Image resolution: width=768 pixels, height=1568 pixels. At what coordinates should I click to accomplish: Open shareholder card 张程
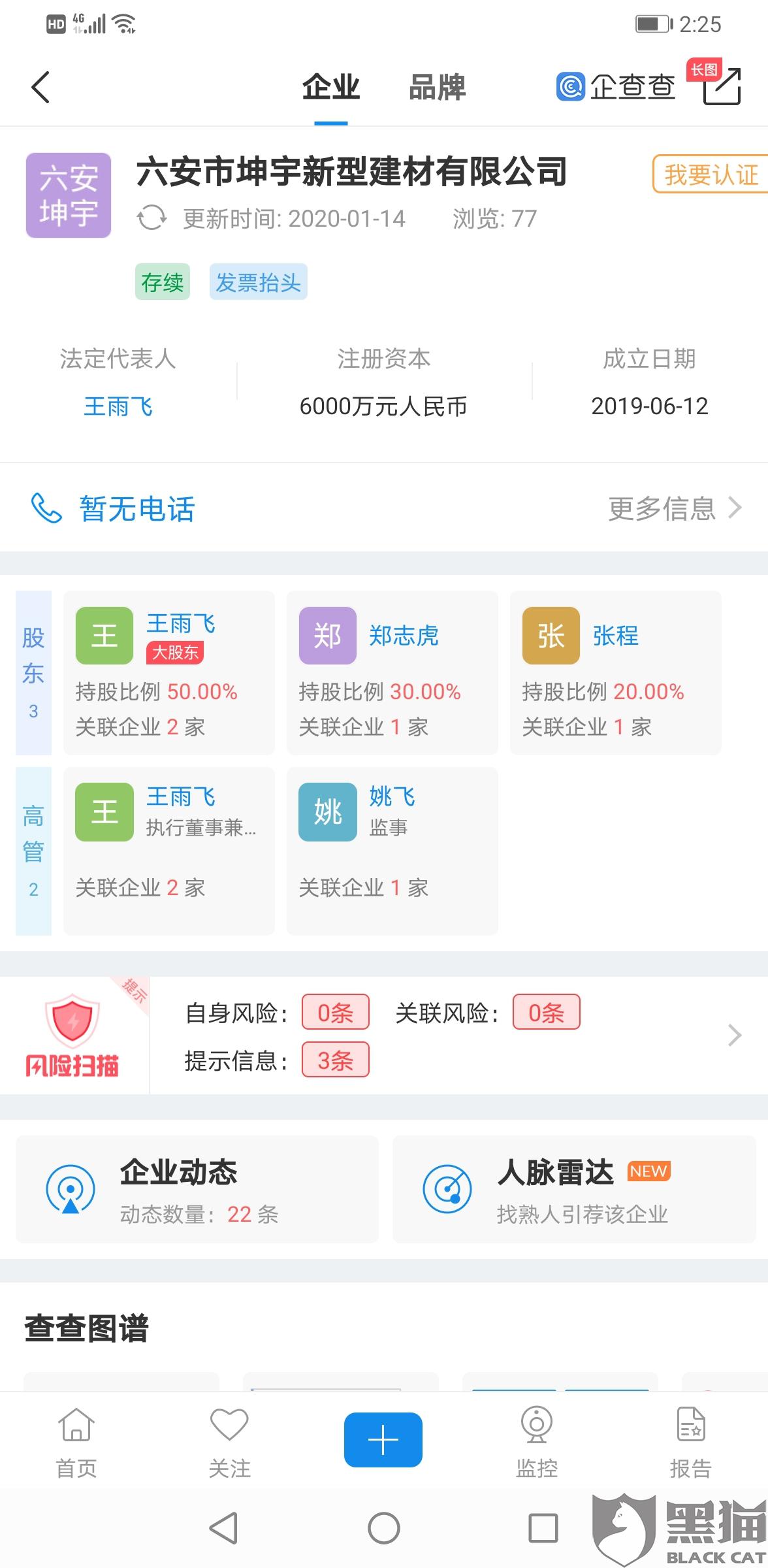[x=615, y=673]
